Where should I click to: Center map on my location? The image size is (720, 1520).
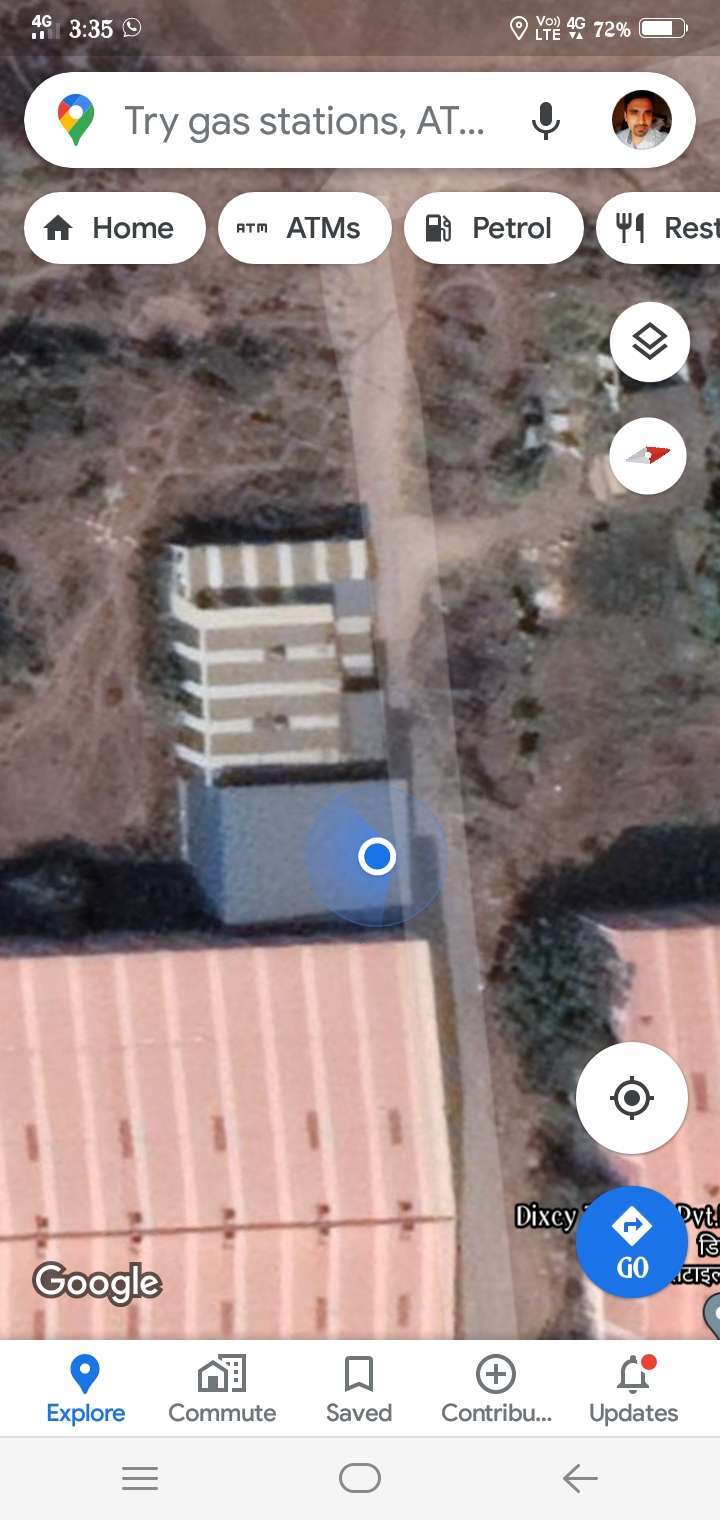pyautogui.click(x=632, y=1098)
